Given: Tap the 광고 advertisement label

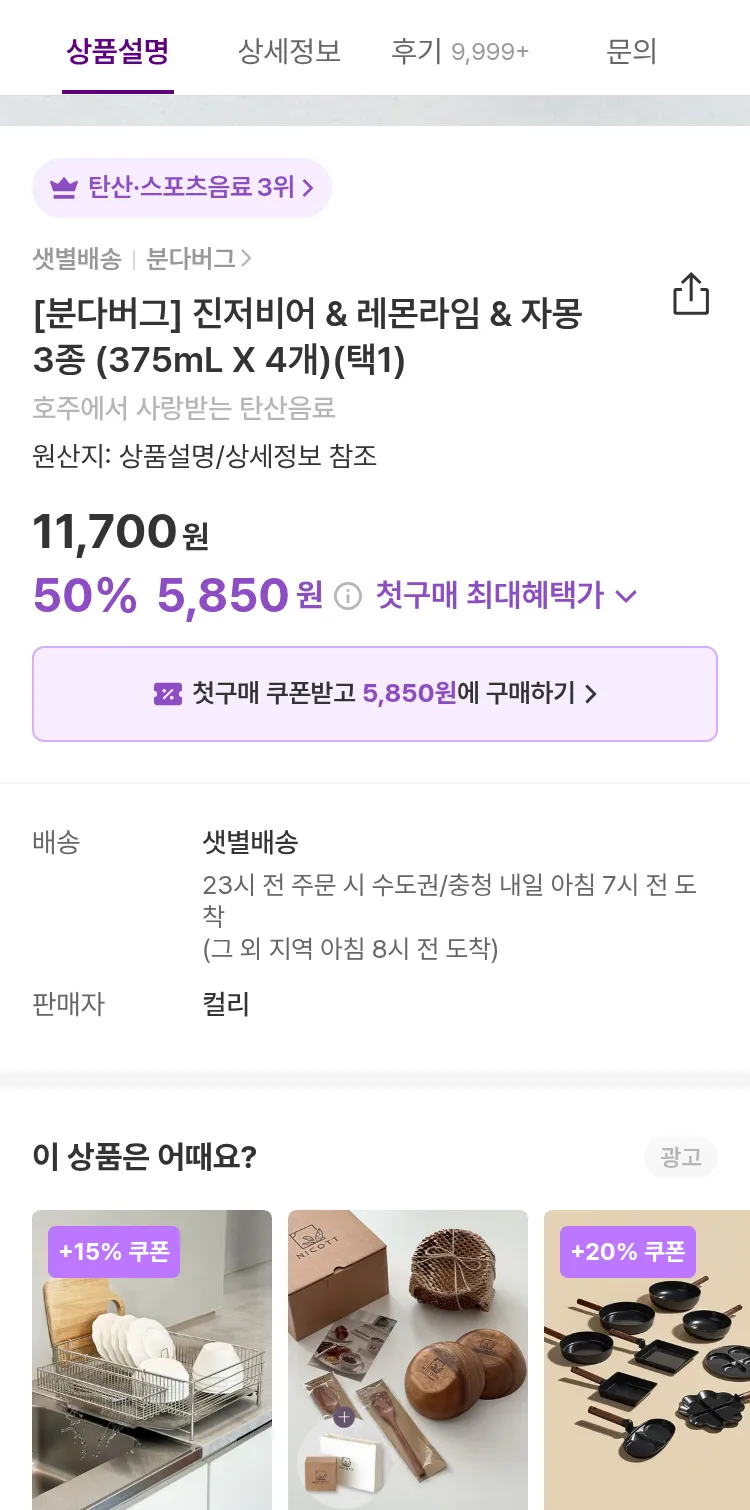Looking at the screenshot, I should coord(681,1157).
